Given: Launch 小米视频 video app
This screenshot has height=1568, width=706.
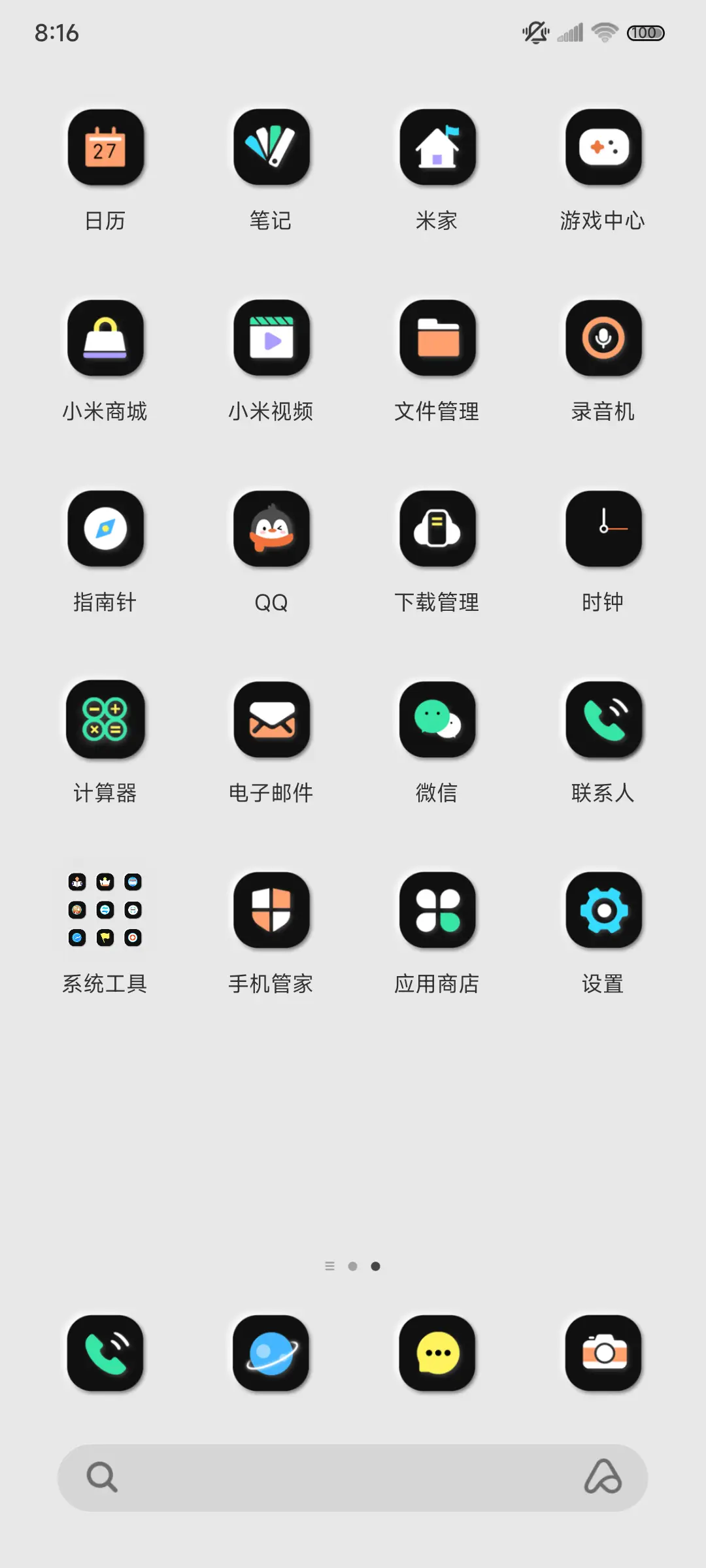Looking at the screenshot, I should 271,338.
